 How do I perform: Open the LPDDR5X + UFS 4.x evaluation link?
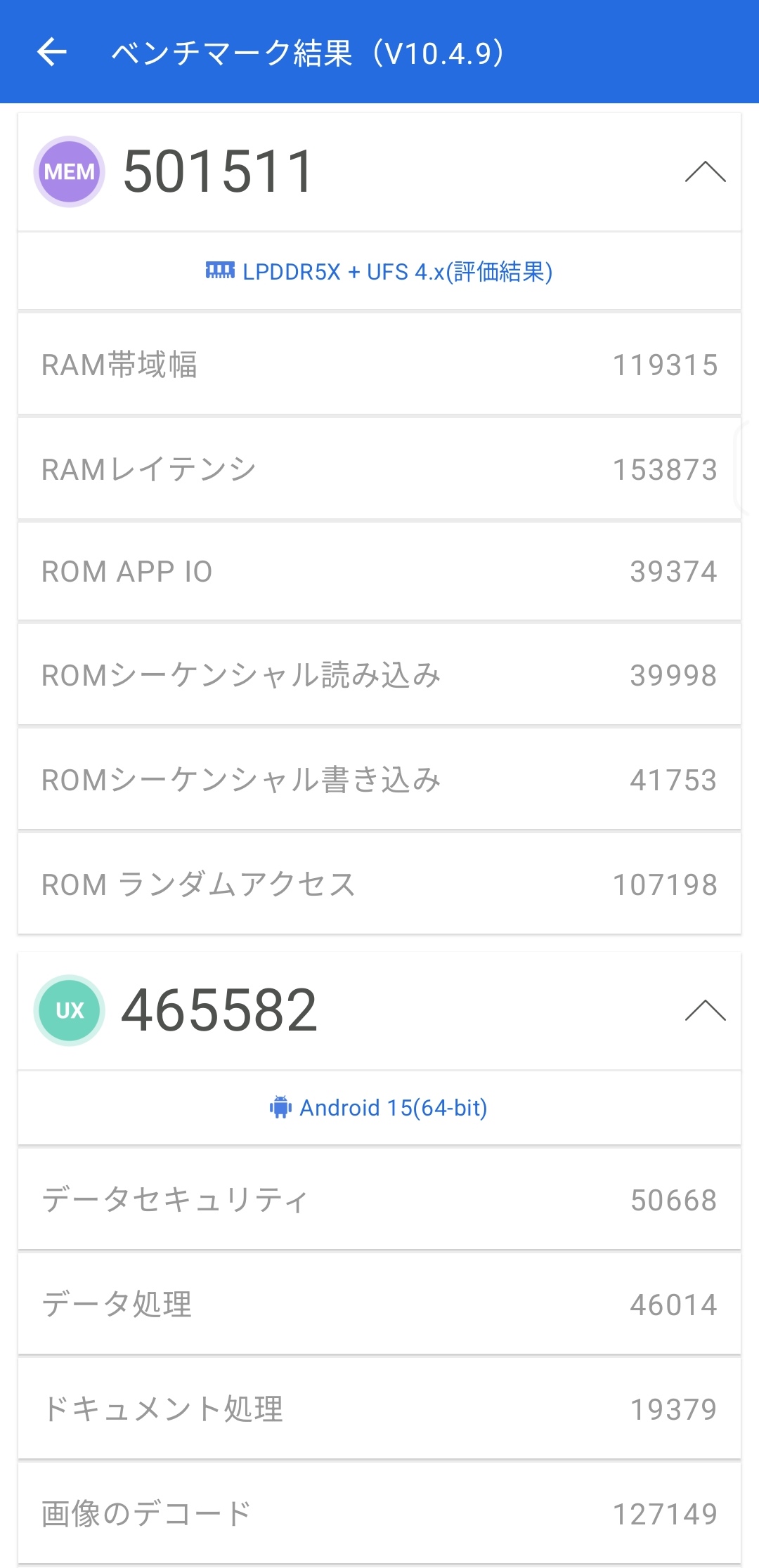379,272
